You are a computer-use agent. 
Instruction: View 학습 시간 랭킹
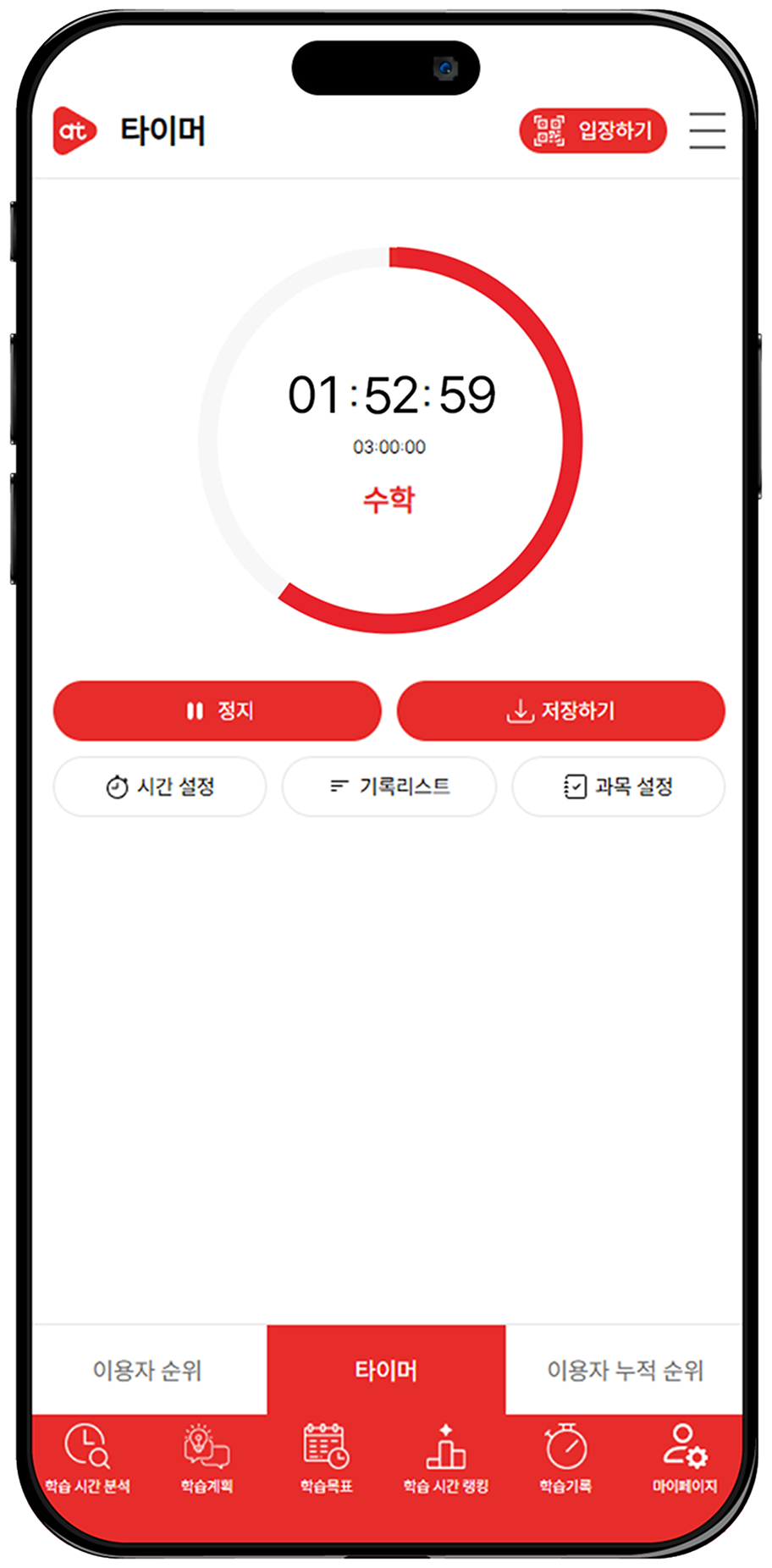pos(445,1460)
